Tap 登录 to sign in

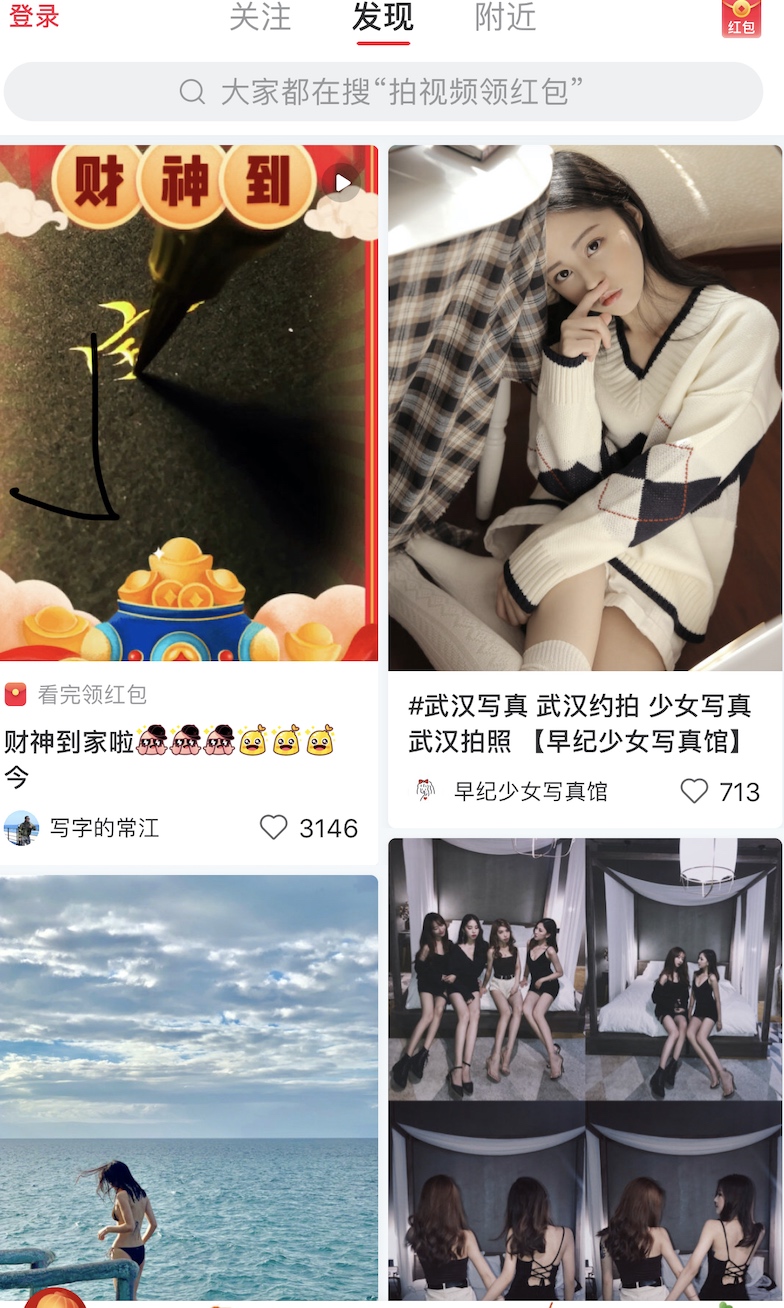[35, 17]
